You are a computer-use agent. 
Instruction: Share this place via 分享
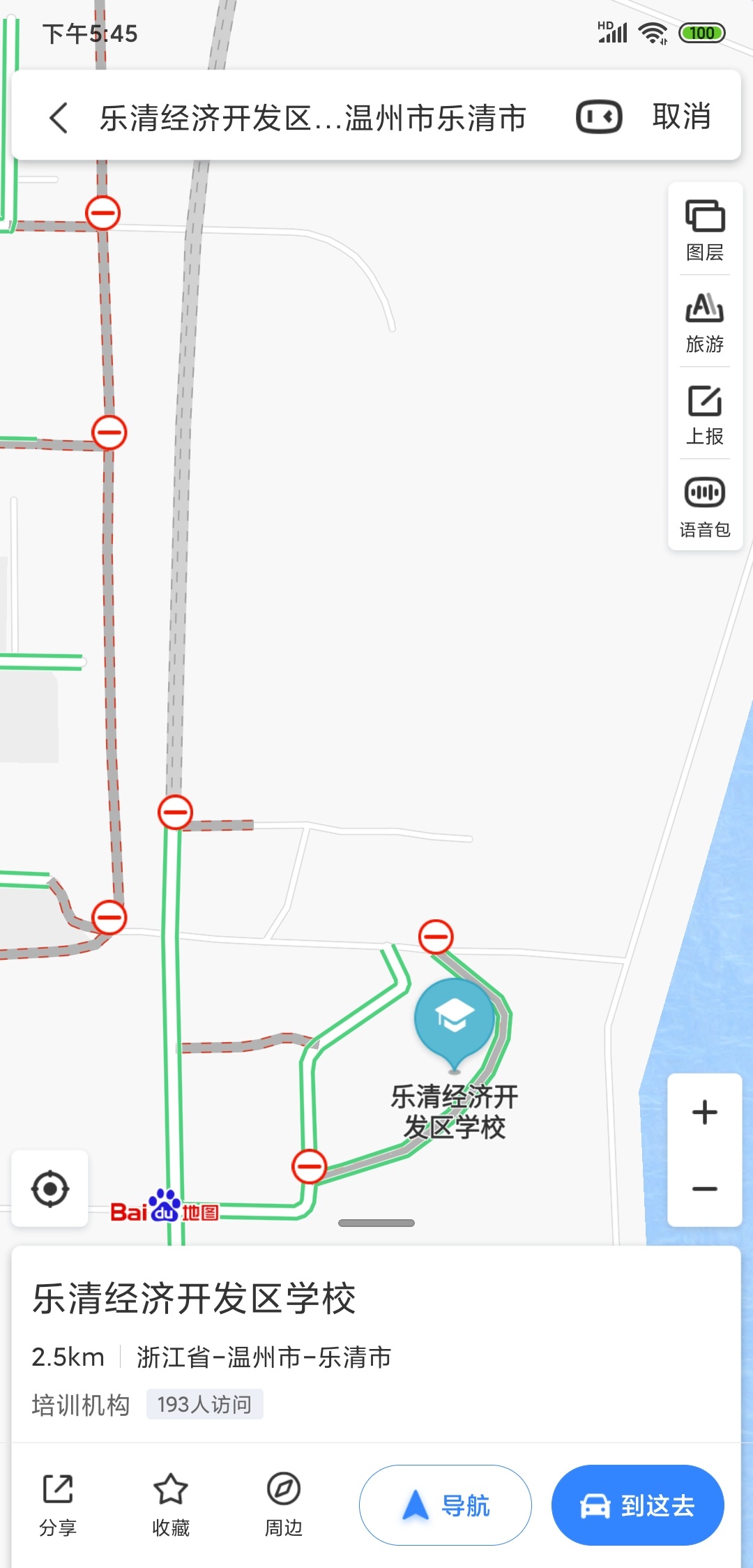[x=58, y=1505]
